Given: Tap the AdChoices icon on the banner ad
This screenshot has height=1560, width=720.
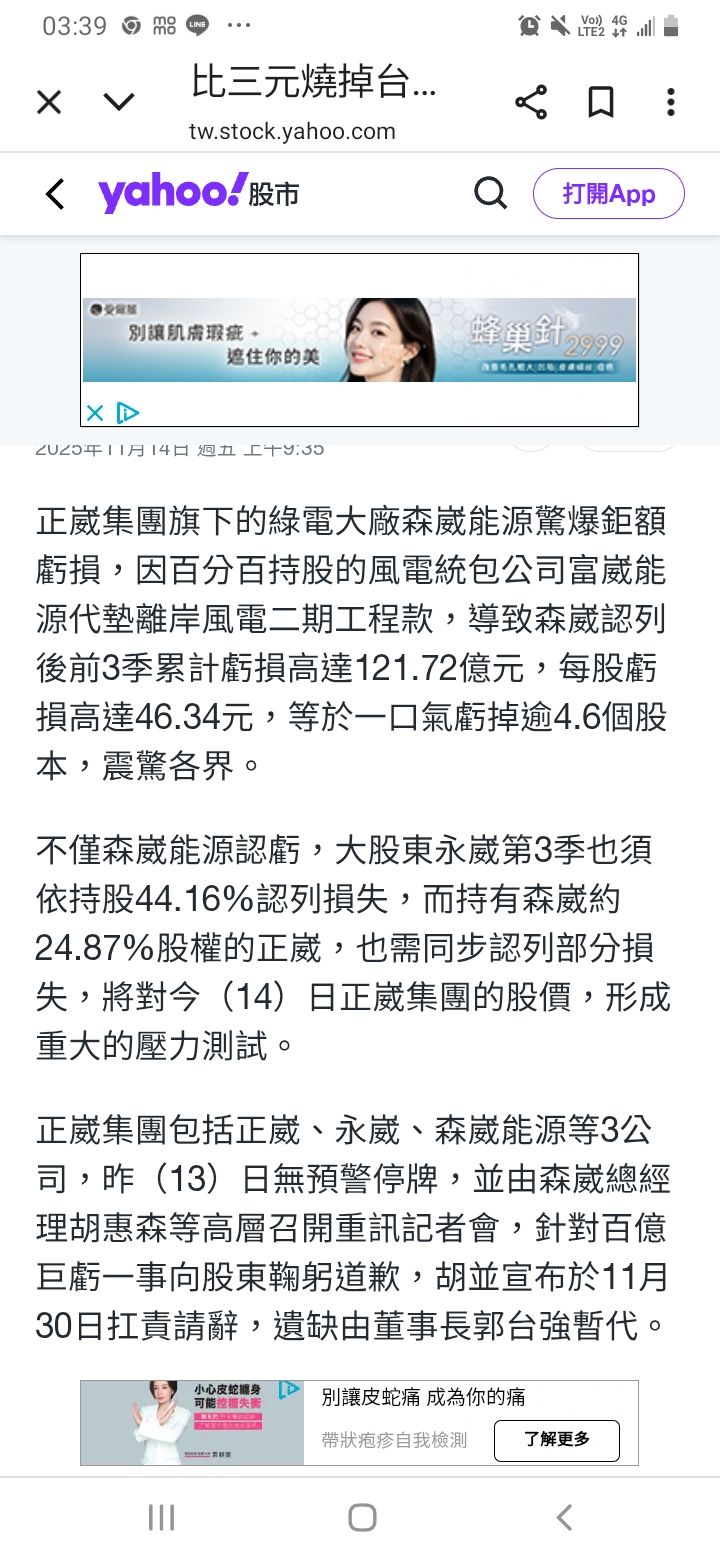Looking at the screenshot, I should pyautogui.click(x=126, y=412).
